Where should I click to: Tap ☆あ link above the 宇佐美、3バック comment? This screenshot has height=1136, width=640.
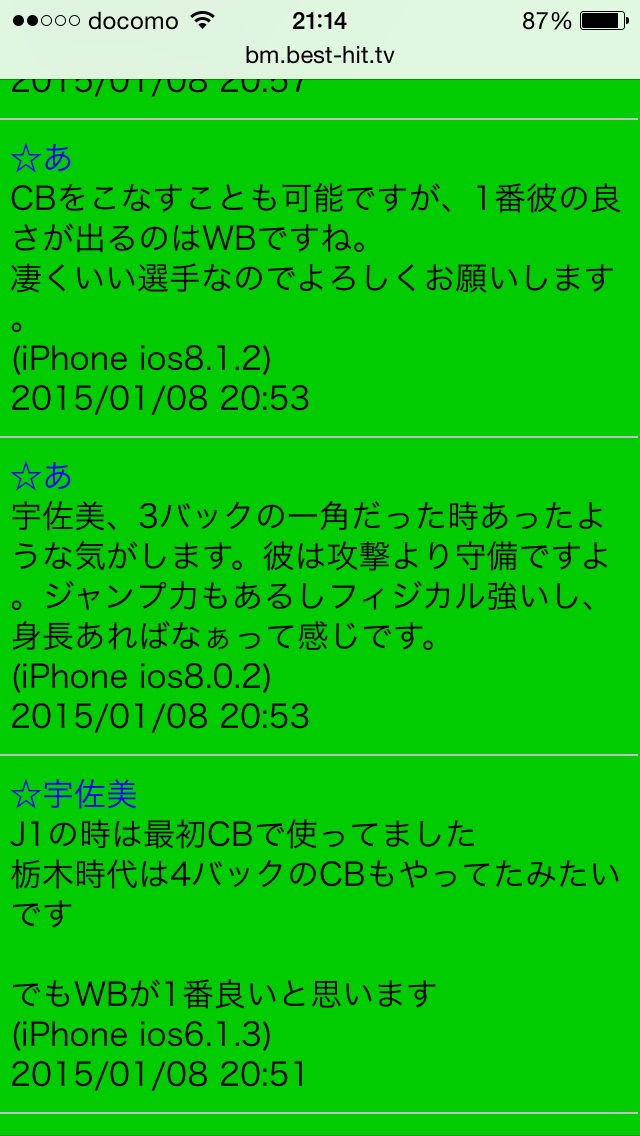[42, 476]
